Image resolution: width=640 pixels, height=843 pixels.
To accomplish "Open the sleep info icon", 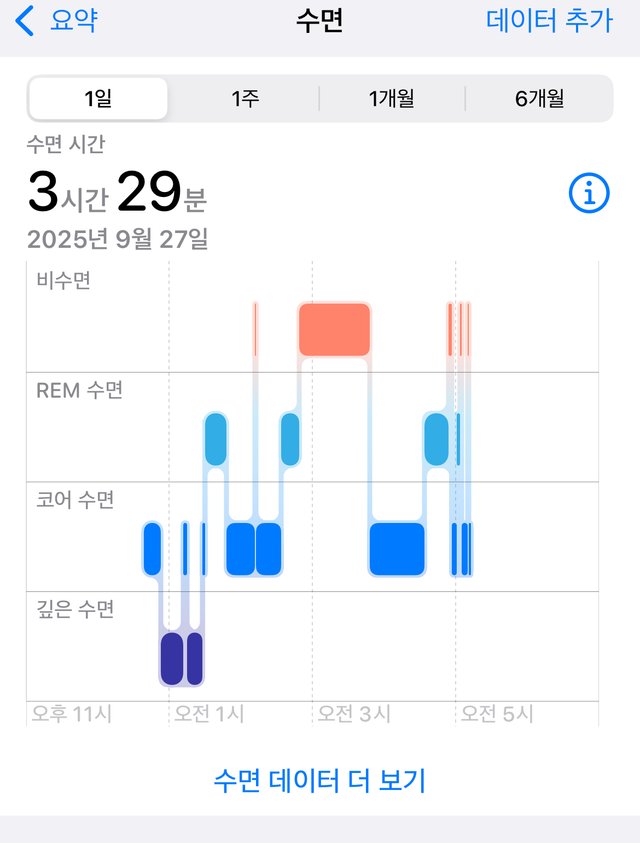I will click(589, 193).
